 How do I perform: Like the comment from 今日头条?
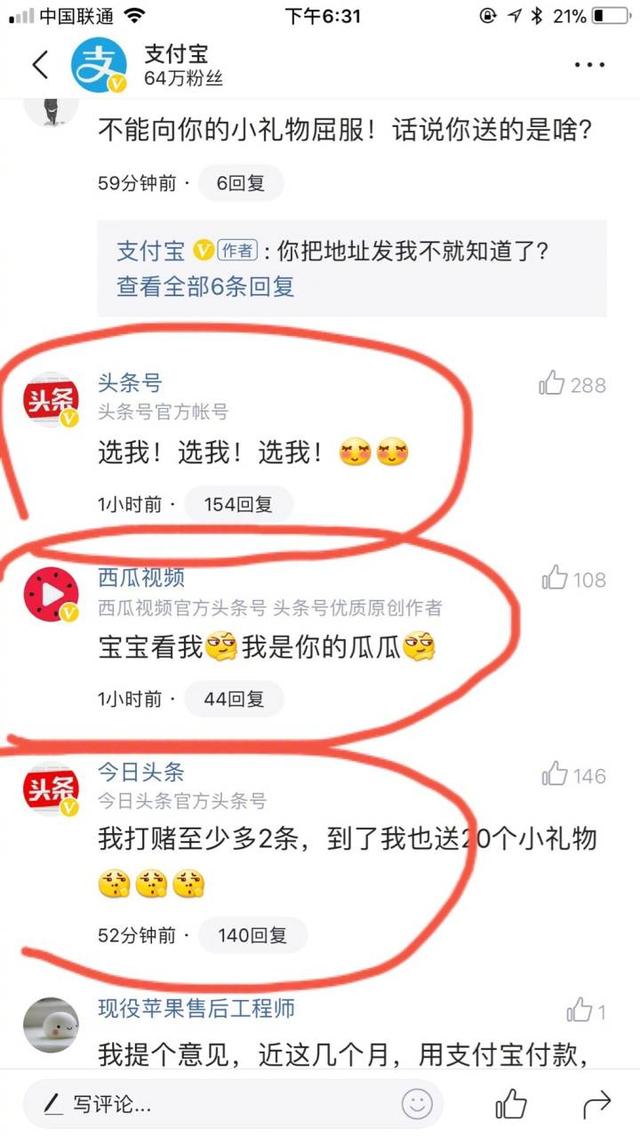point(555,774)
